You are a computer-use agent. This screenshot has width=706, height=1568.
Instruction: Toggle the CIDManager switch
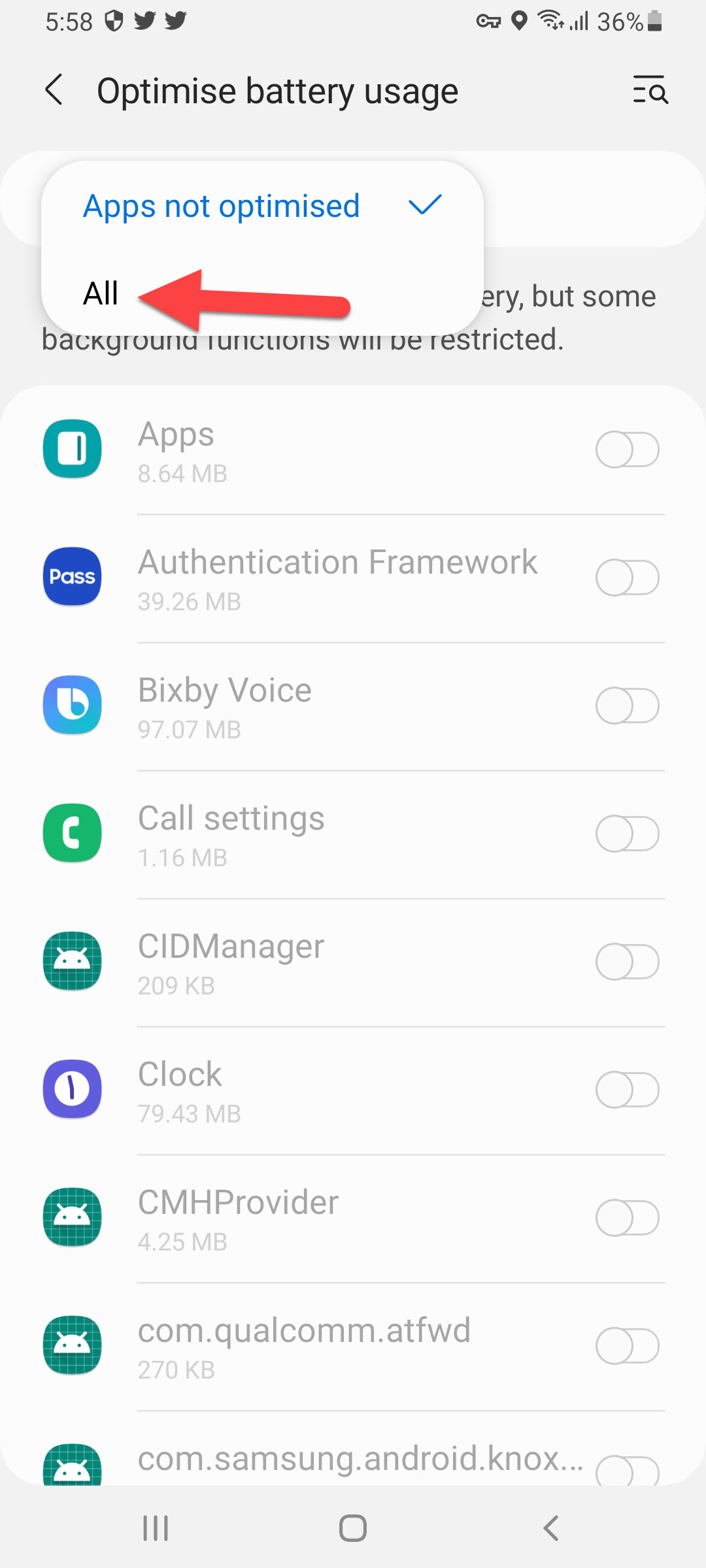[x=627, y=962]
